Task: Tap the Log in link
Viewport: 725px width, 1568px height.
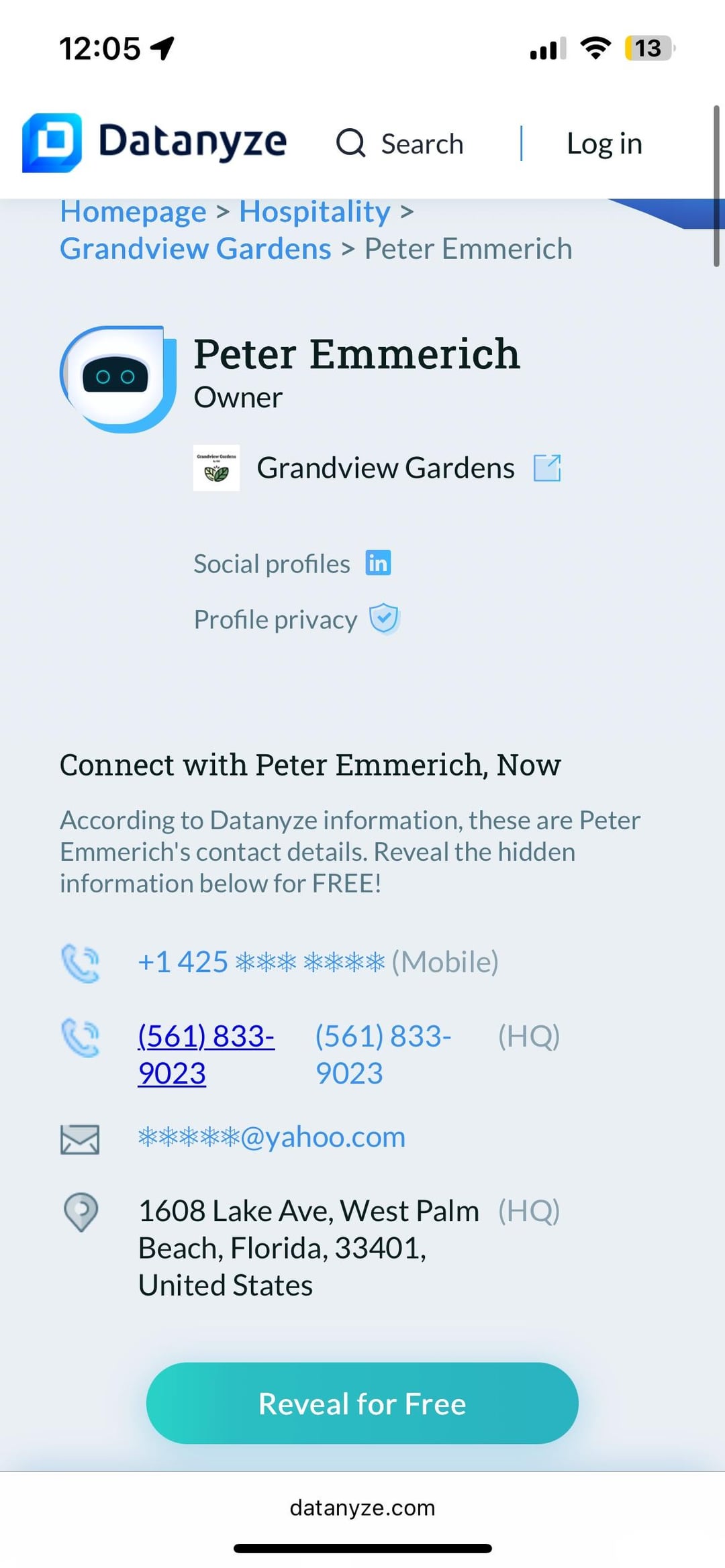Action: [x=604, y=144]
